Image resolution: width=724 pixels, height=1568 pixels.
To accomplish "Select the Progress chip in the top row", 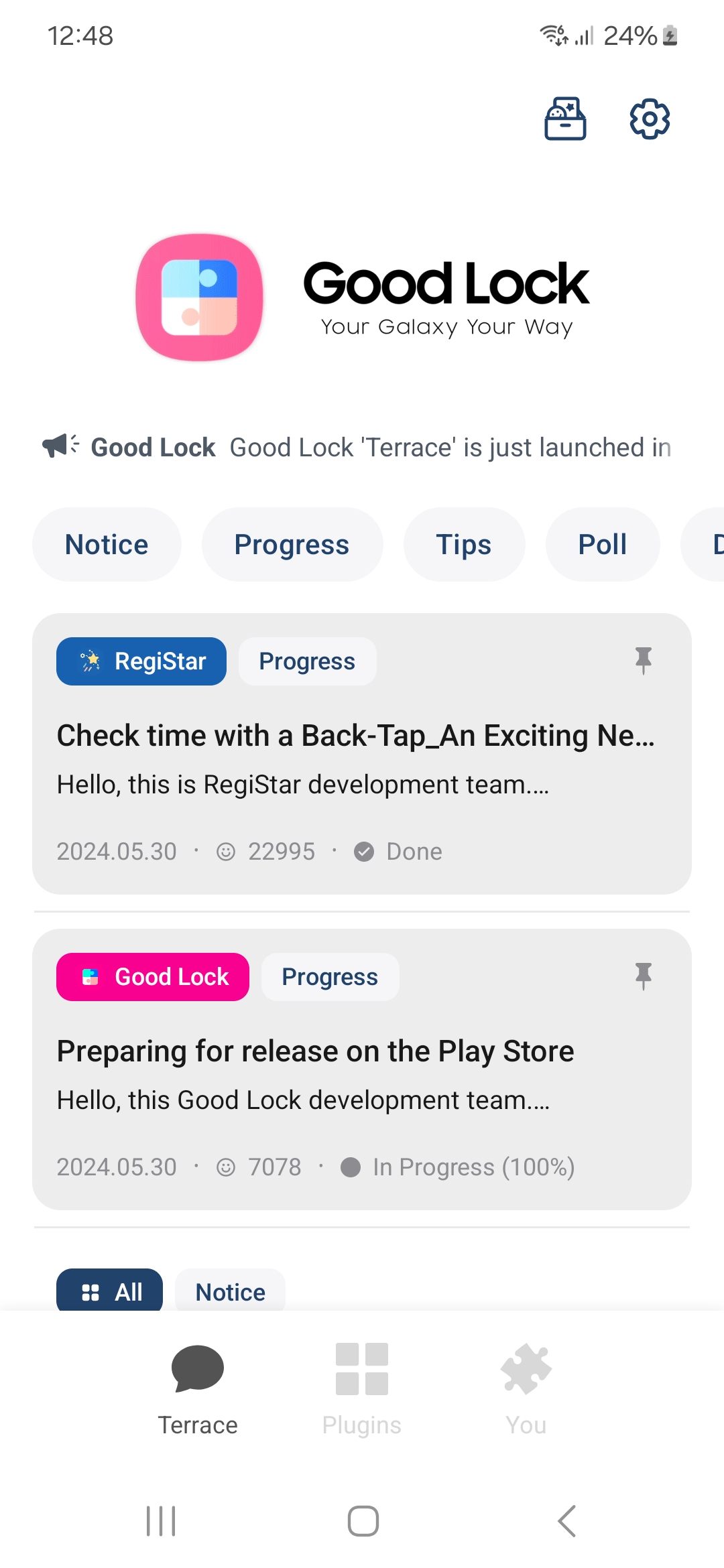I will click(x=292, y=545).
